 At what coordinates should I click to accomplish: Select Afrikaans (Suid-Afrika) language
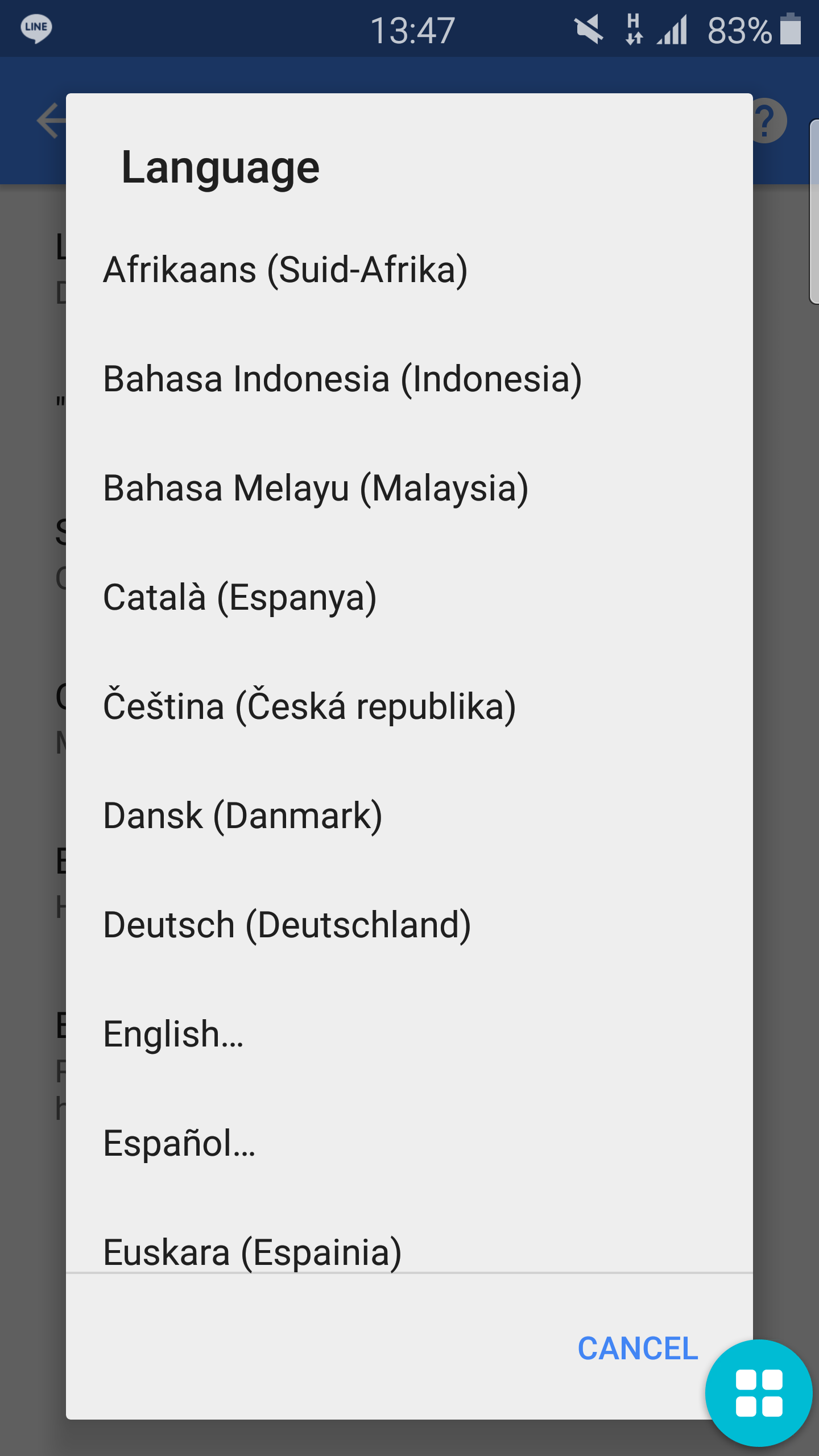[285, 270]
